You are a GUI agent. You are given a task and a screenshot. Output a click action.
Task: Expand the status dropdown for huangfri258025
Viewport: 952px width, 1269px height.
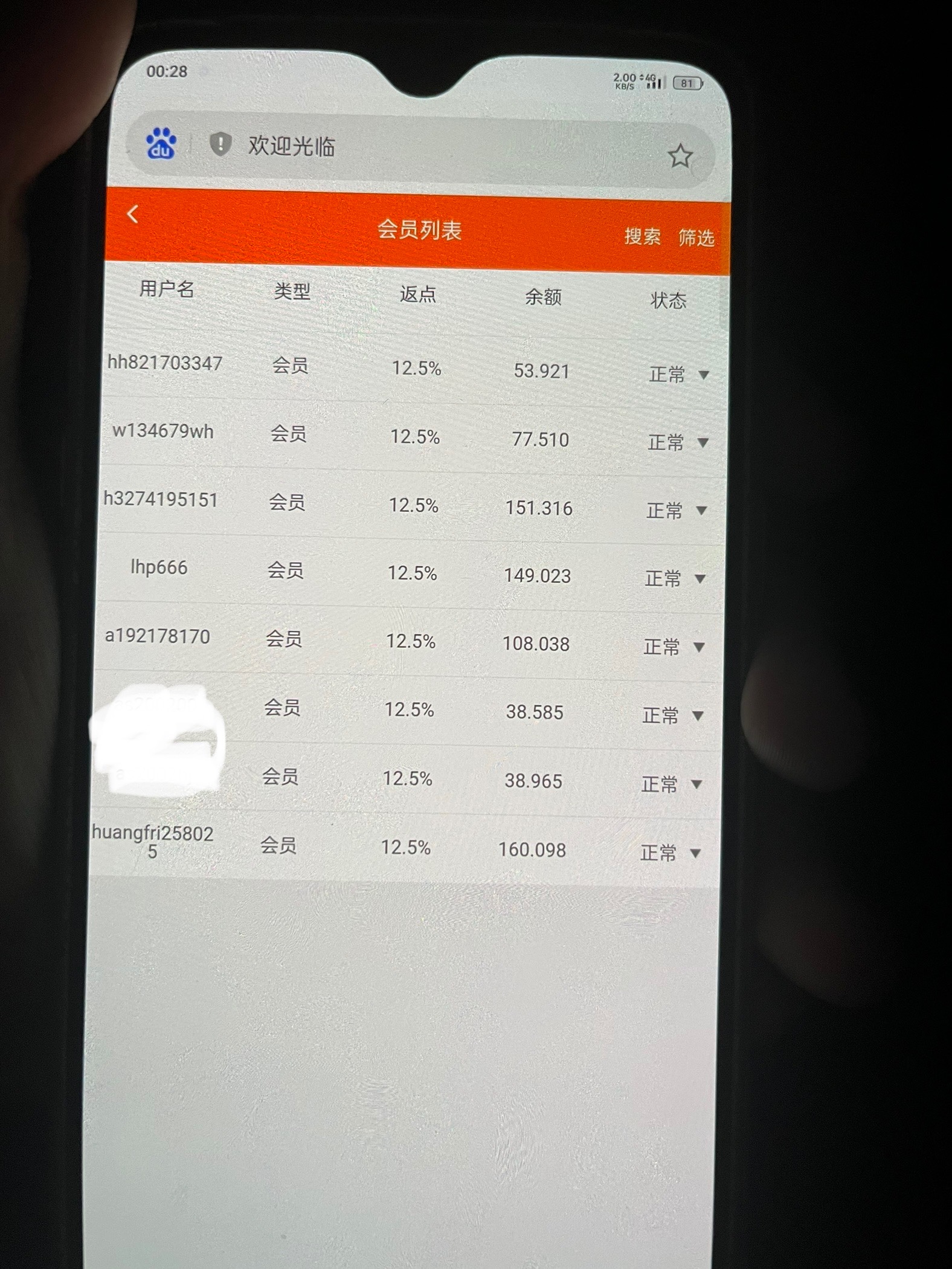(695, 853)
